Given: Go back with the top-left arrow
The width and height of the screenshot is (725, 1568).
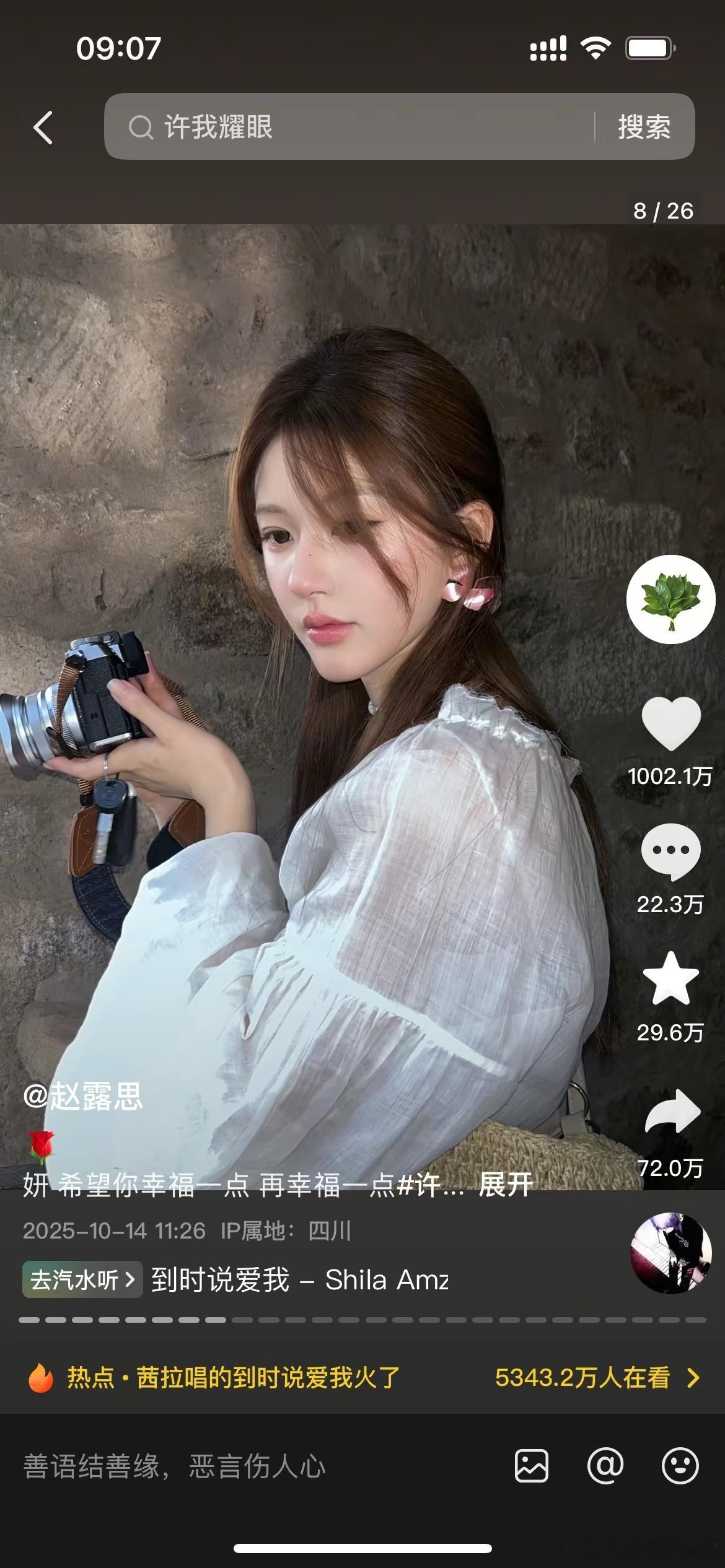Looking at the screenshot, I should (43, 128).
